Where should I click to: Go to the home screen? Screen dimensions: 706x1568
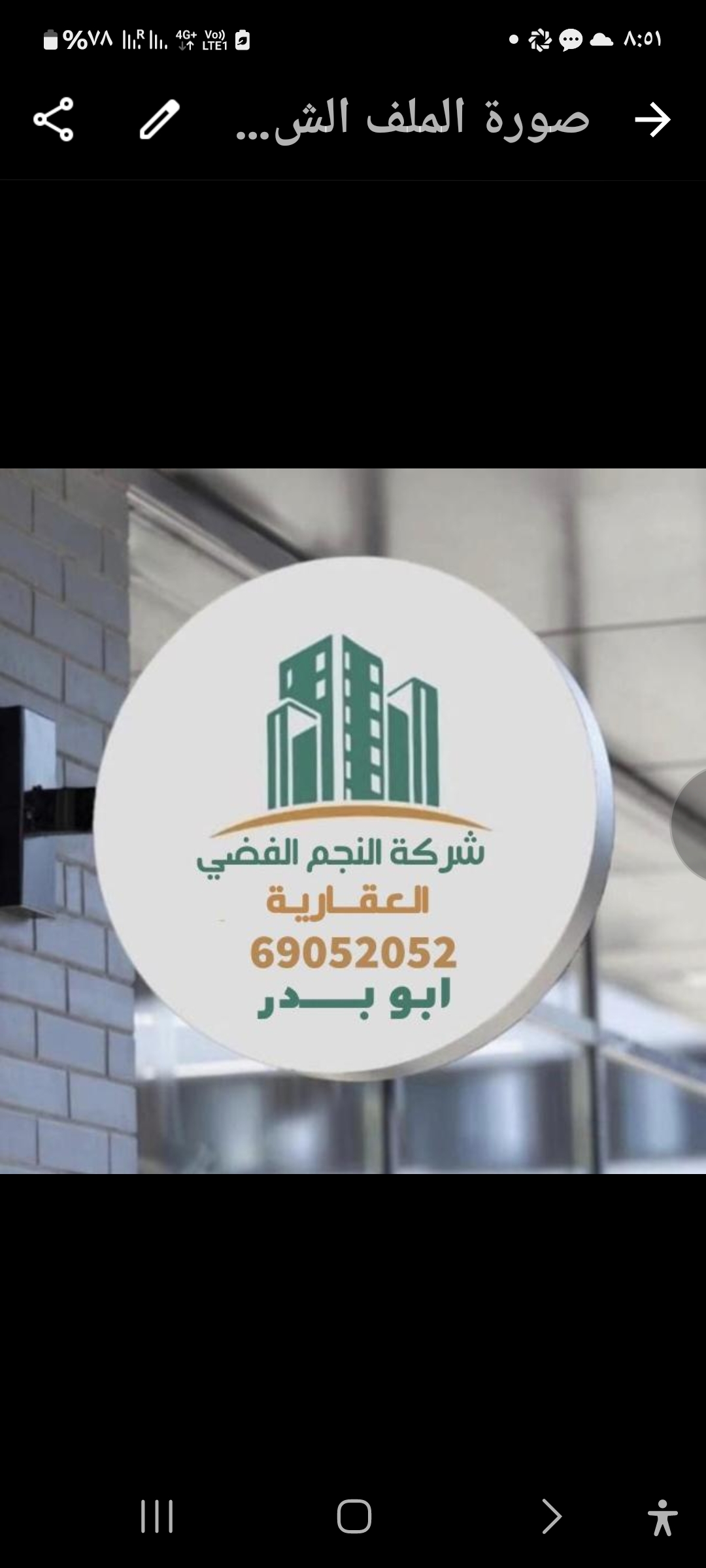pos(354,1516)
